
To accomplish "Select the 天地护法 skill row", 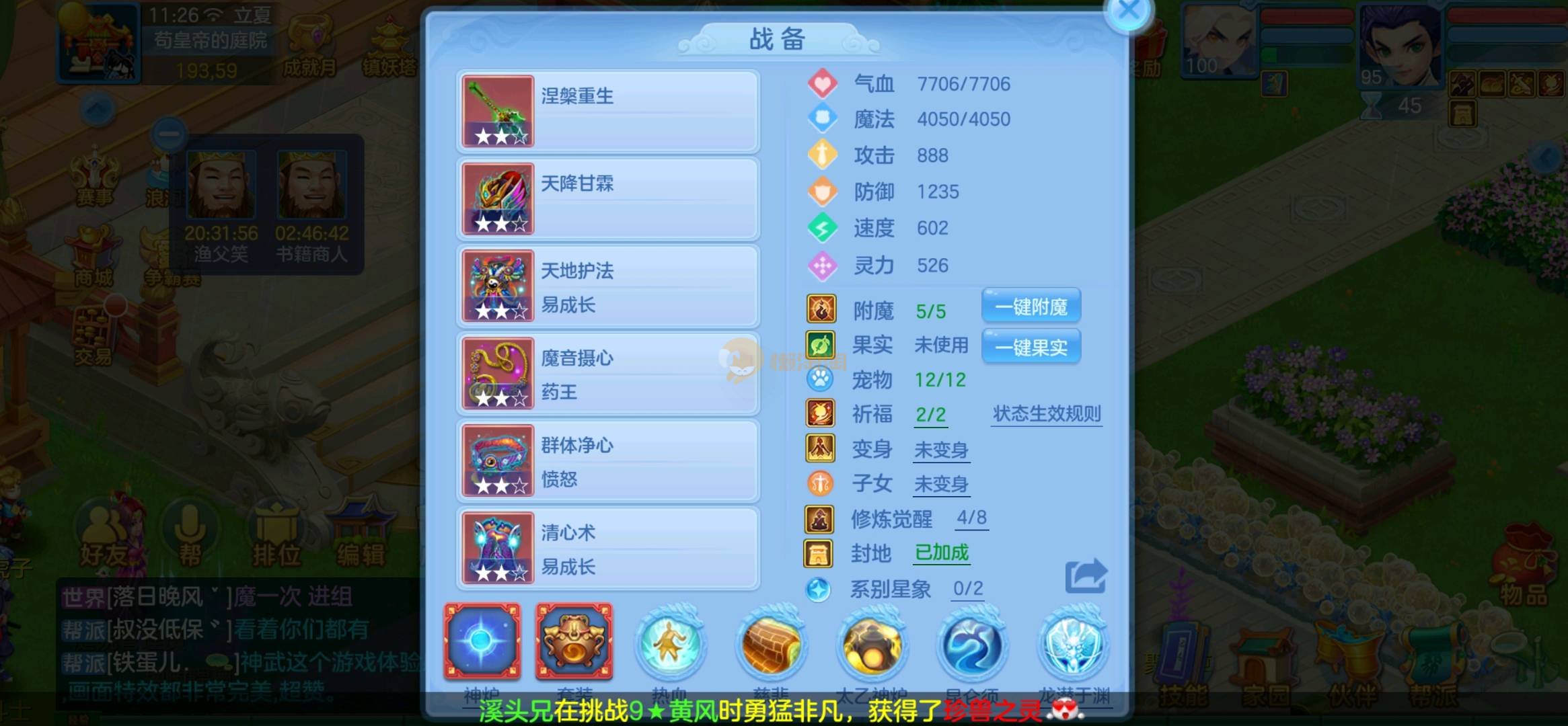I will (608, 286).
